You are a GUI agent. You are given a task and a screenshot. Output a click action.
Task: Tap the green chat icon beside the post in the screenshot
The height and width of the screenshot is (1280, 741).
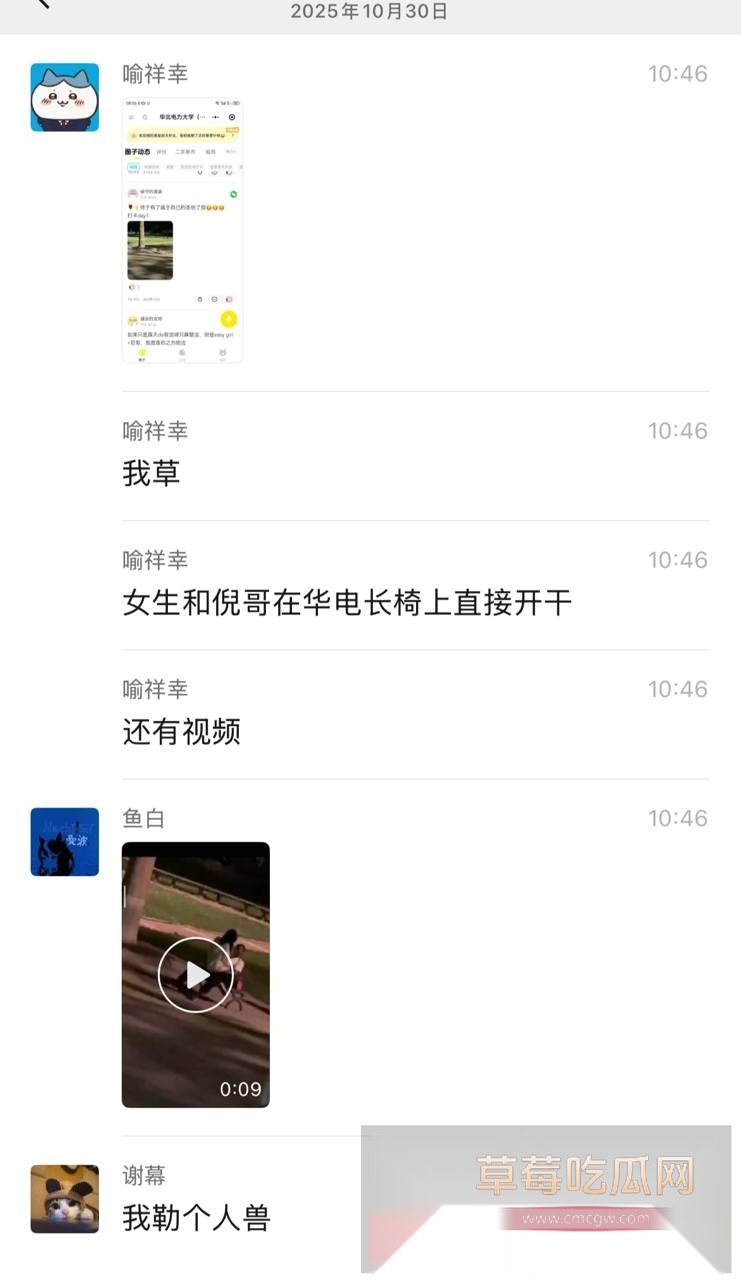pyautogui.click(x=234, y=193)
